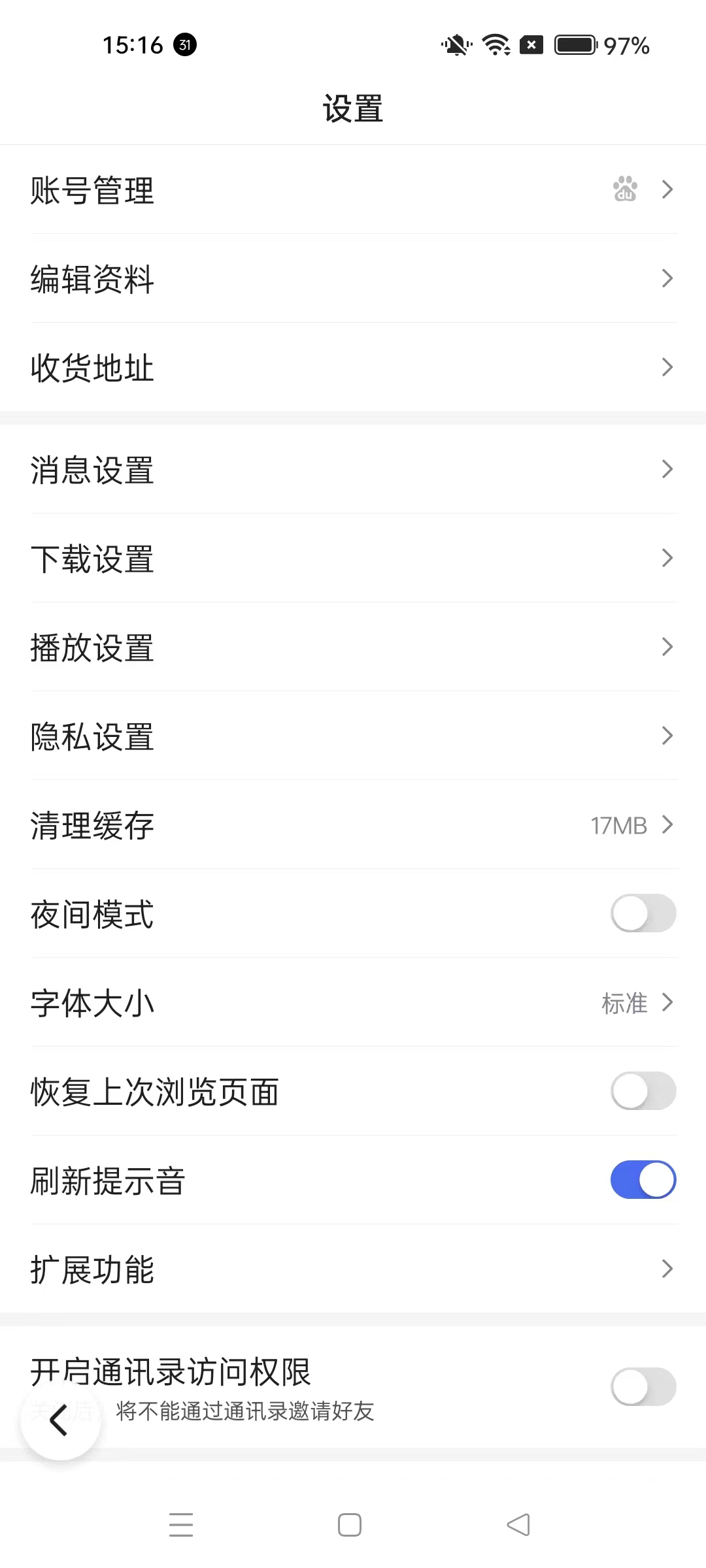Open 隐私设置 privacy settings
The width and height of the screenshot is (706, 1568).
pos(353,736)
